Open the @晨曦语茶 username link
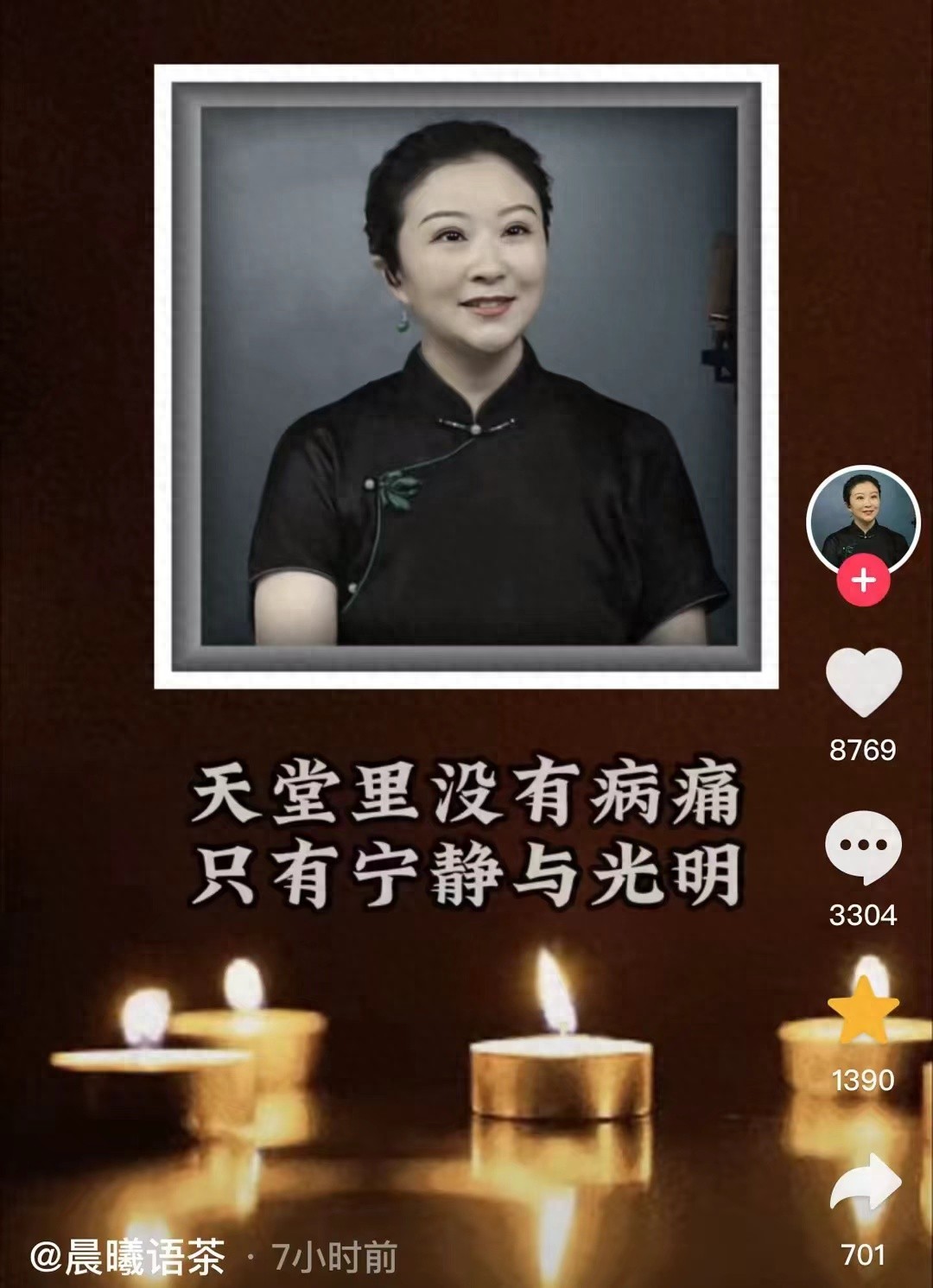Image resolution: width=933 pixels, height=1288 pixels. click(128, 1257)
